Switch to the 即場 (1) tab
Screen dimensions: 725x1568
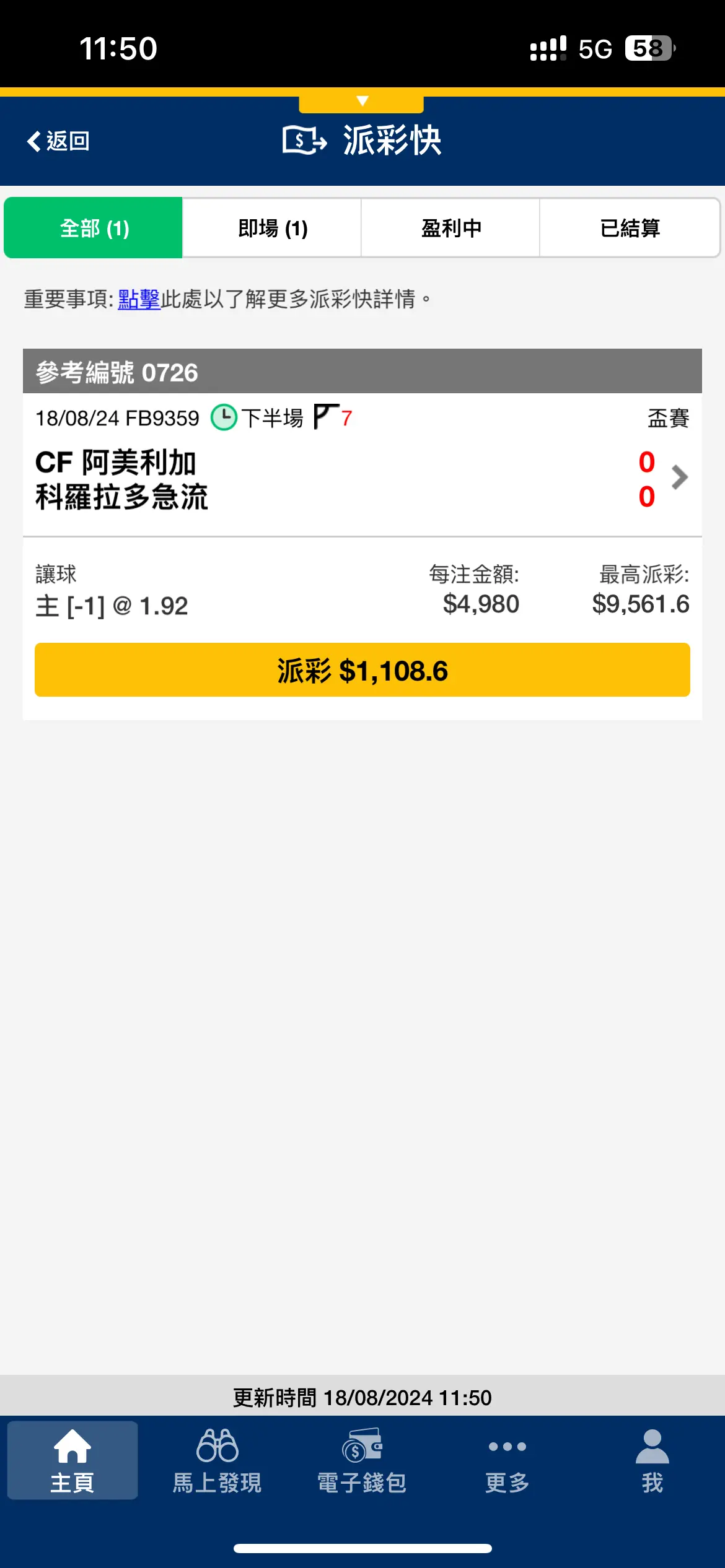tap(272, 228)
